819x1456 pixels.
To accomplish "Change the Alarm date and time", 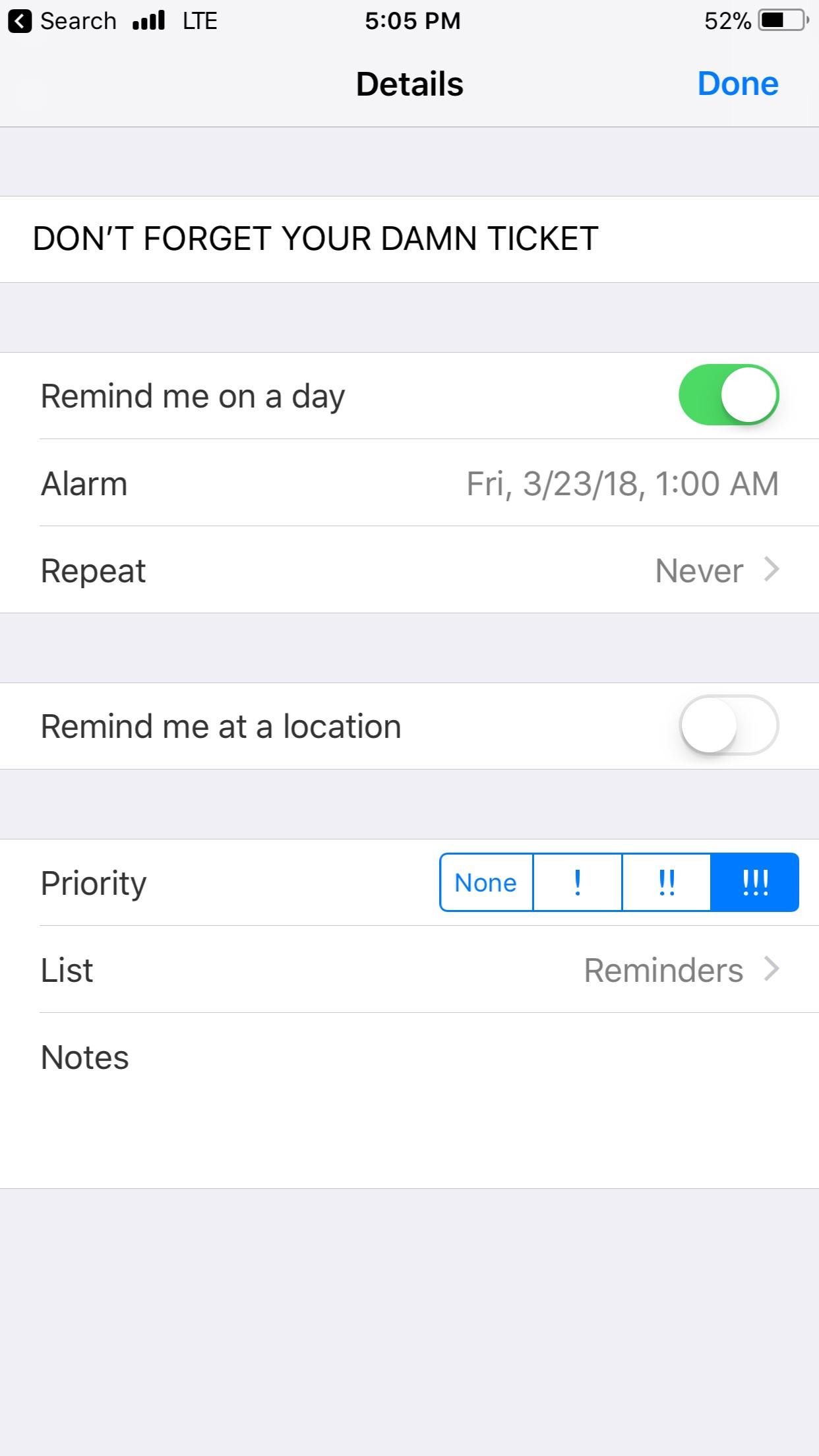I will point(621,483).
